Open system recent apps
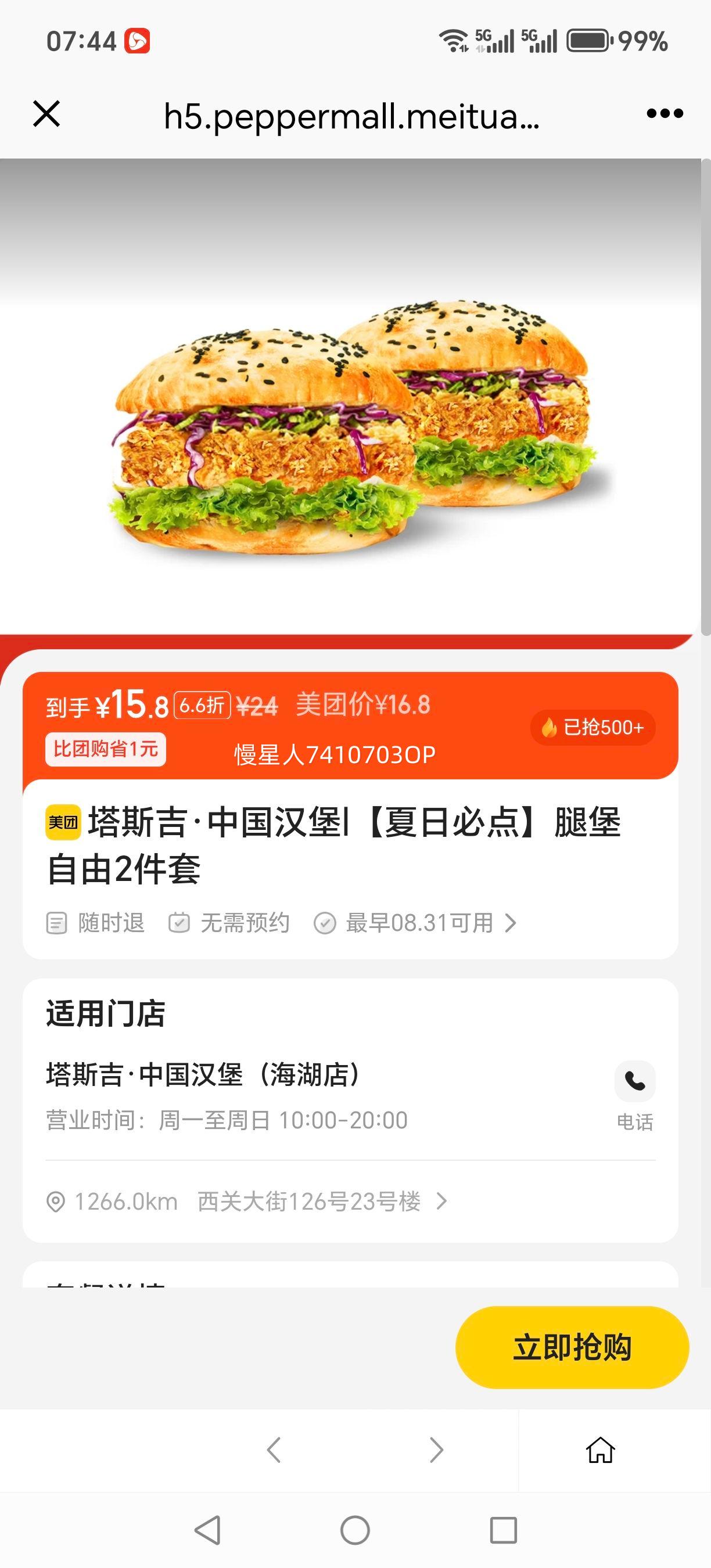711x1568 pixels. (504, 1530)
